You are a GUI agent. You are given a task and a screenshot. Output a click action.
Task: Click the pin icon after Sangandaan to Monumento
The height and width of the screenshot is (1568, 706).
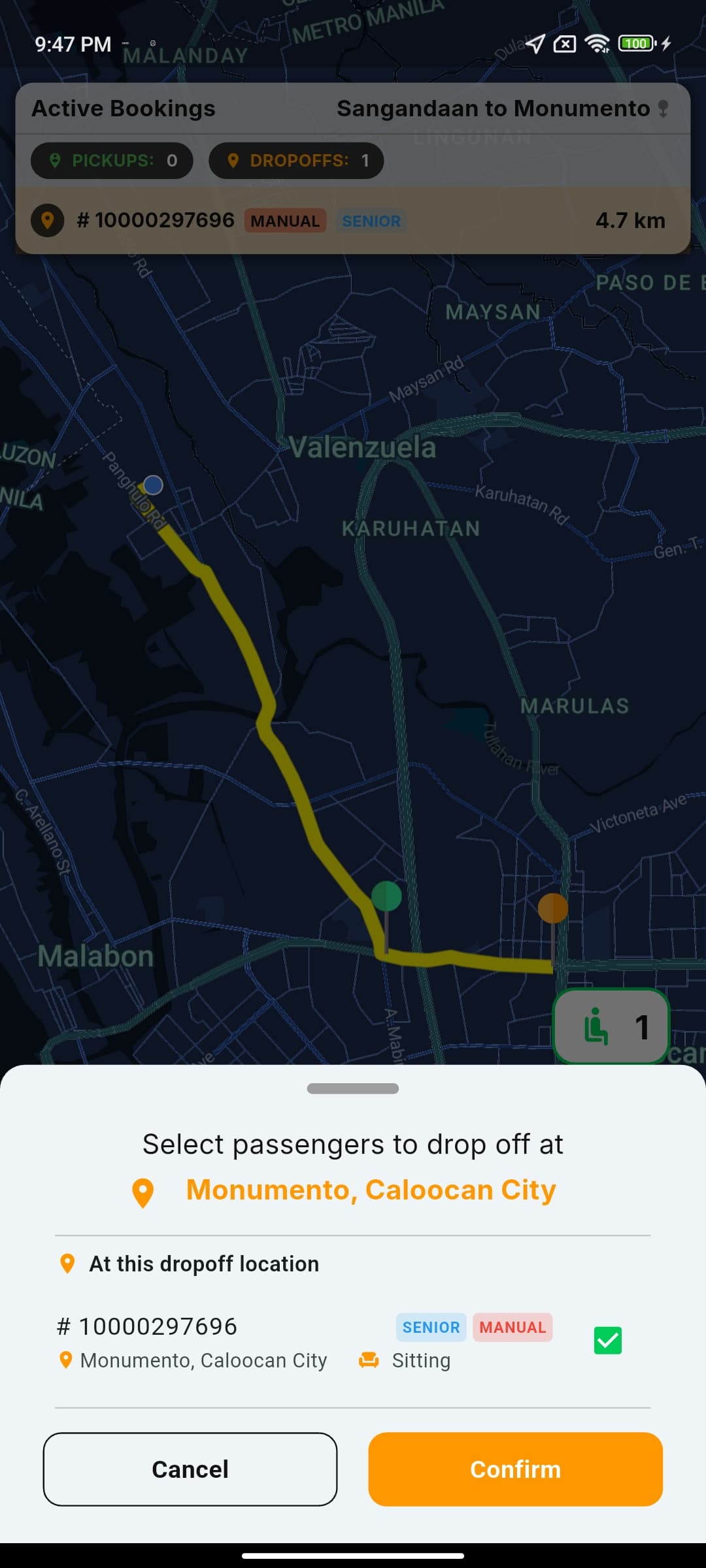pos(662,108)
